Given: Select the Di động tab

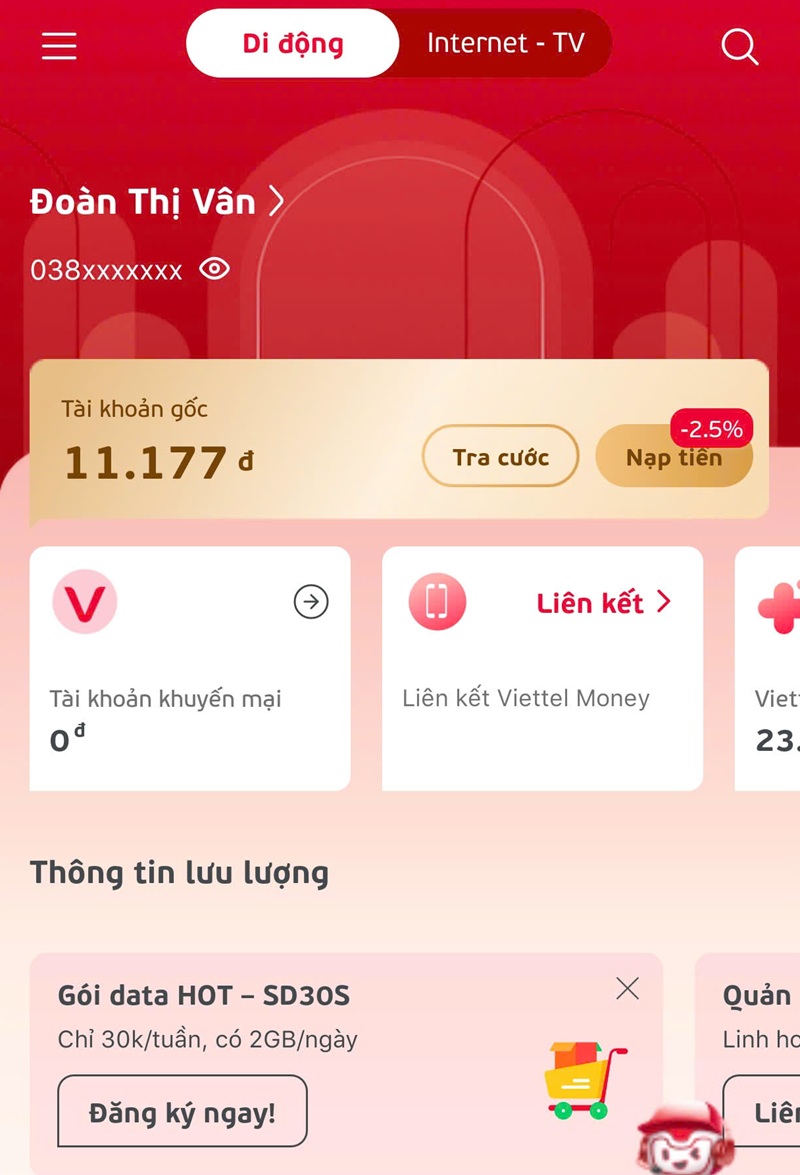Looking at the screenshot, I should point(291,43).
